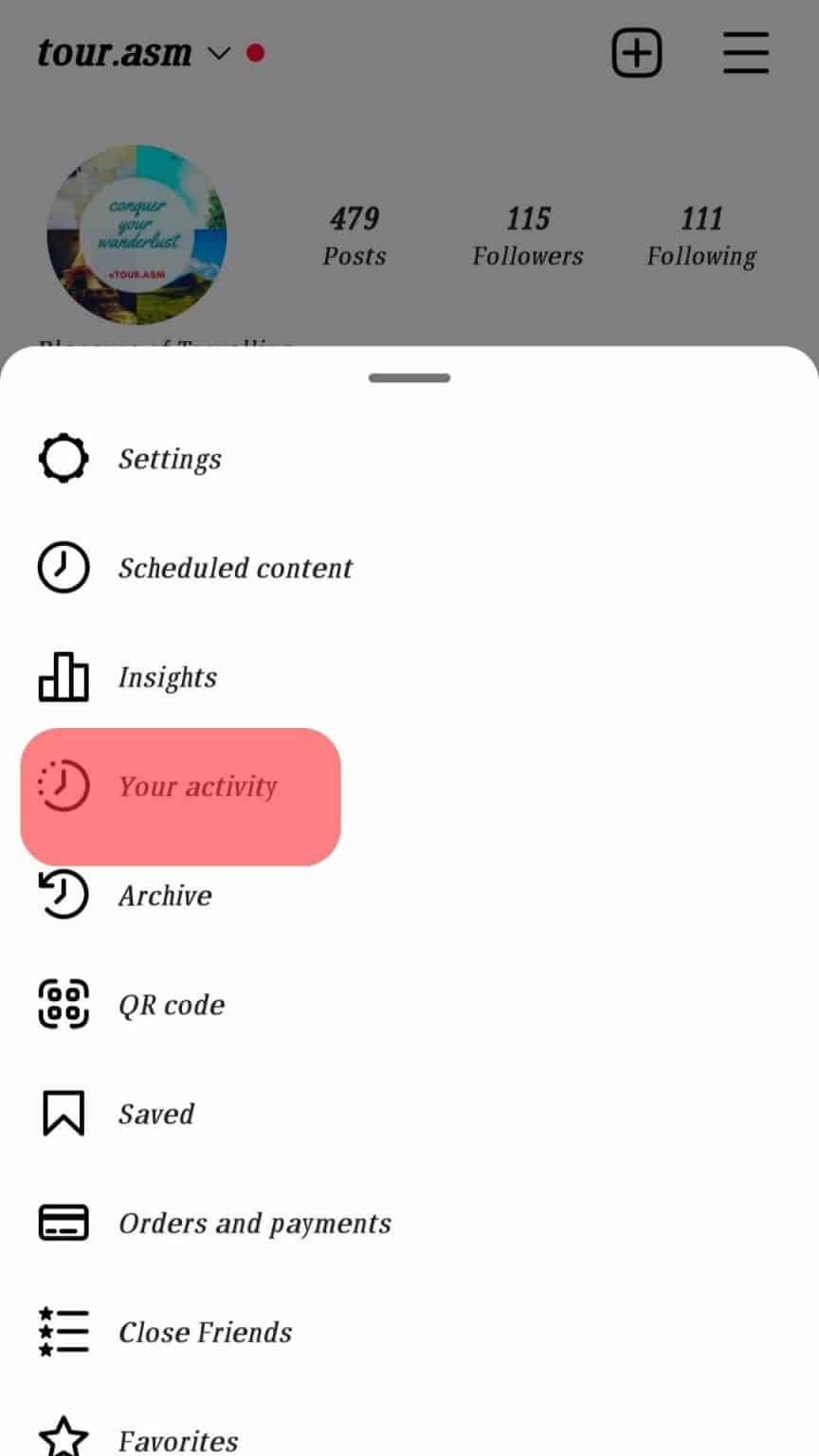
Task: Click the Saved bookmark icon
Action: [63, 1113]
